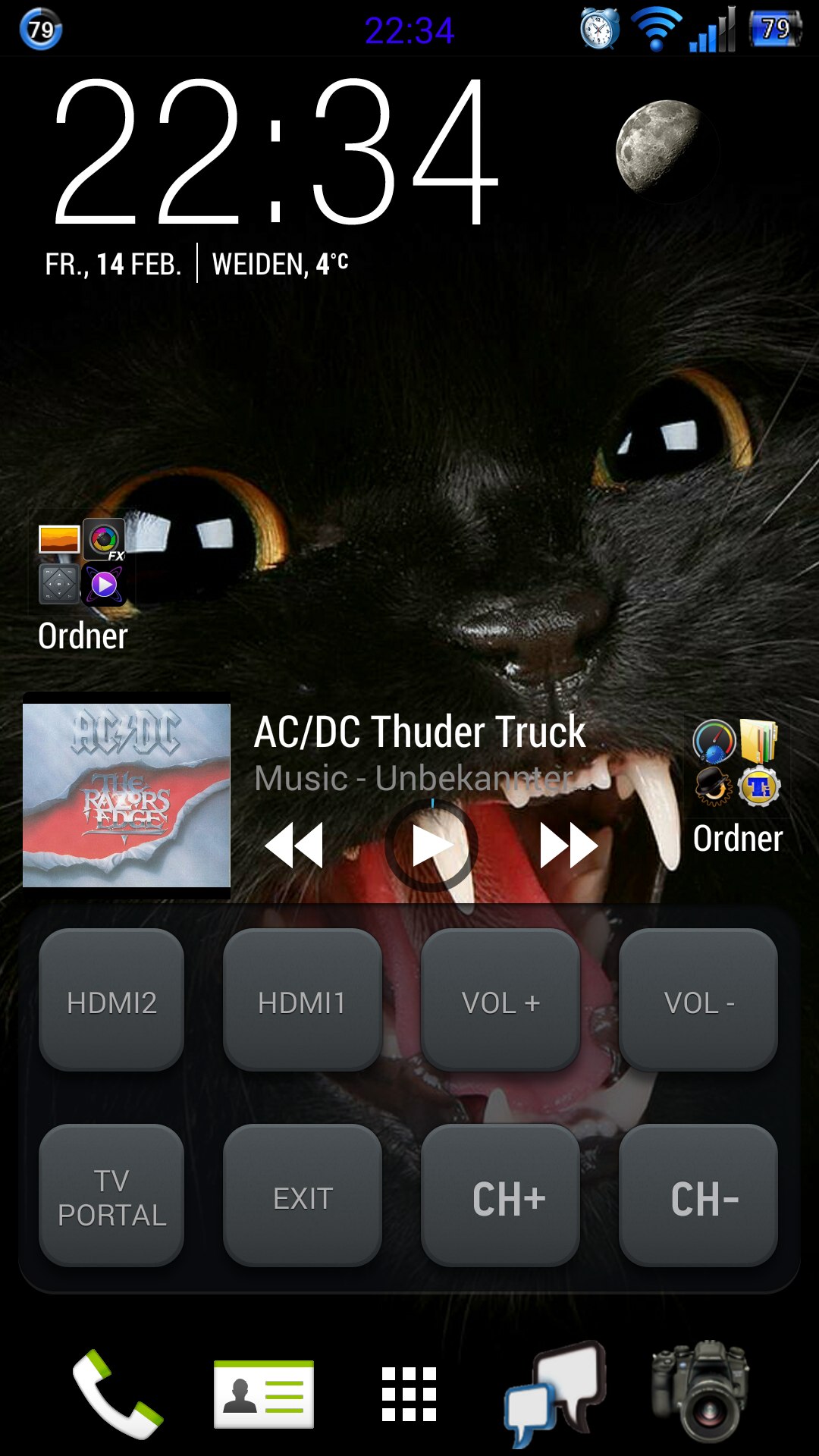Open the contacts app

[x=264, y=1394]
